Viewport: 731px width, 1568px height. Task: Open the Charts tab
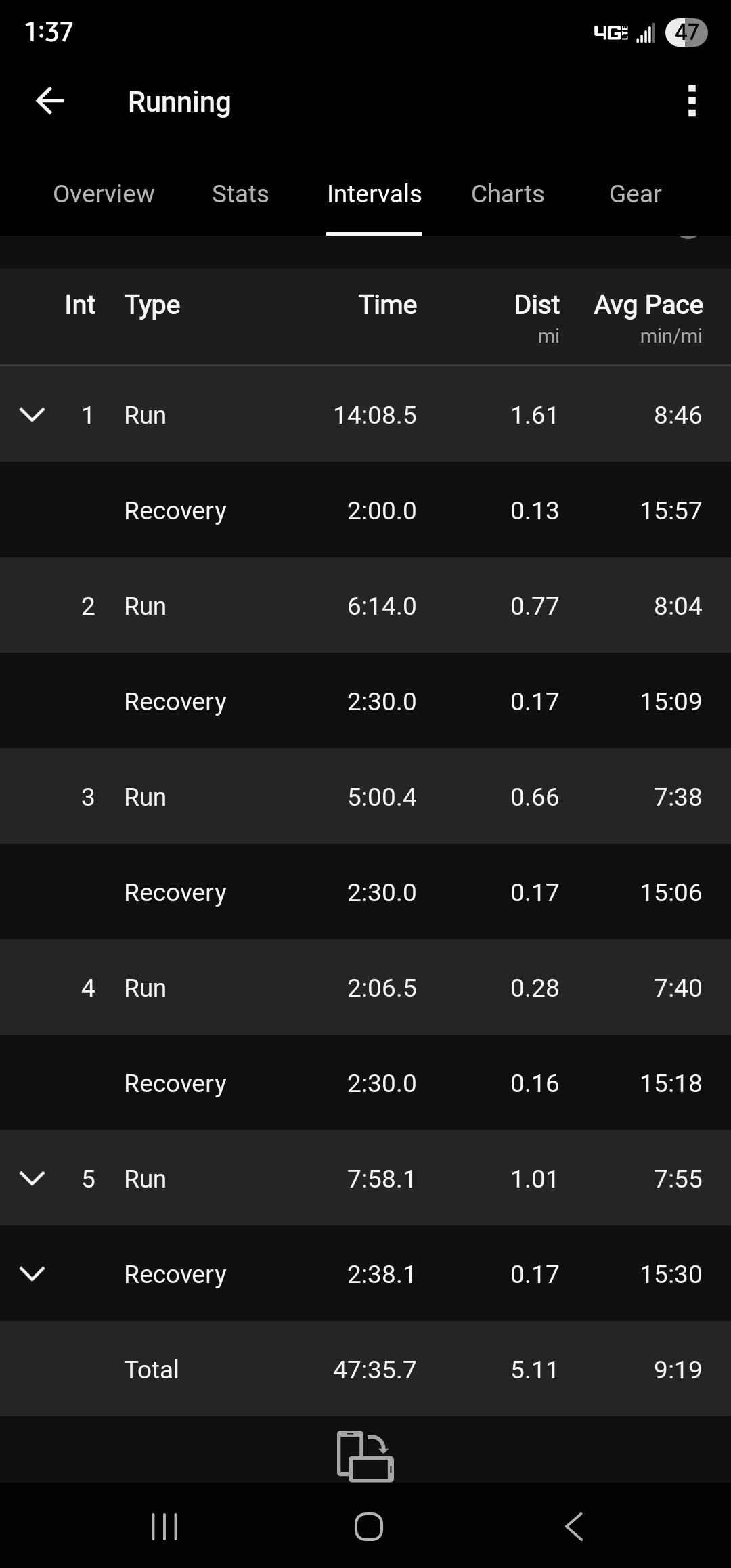[508, 194]
